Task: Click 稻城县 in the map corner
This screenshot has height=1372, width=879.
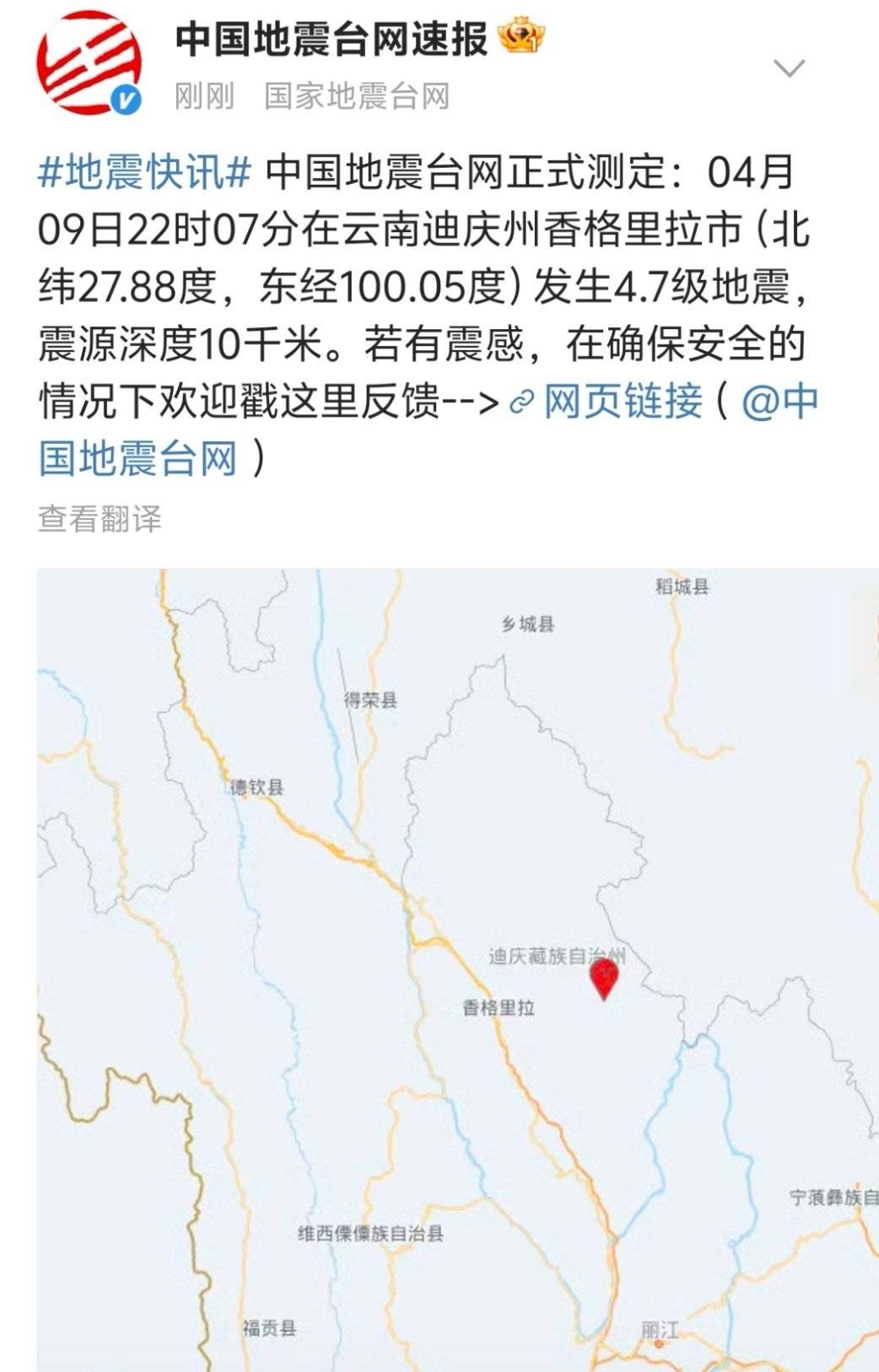Action: tap(680, 585)
